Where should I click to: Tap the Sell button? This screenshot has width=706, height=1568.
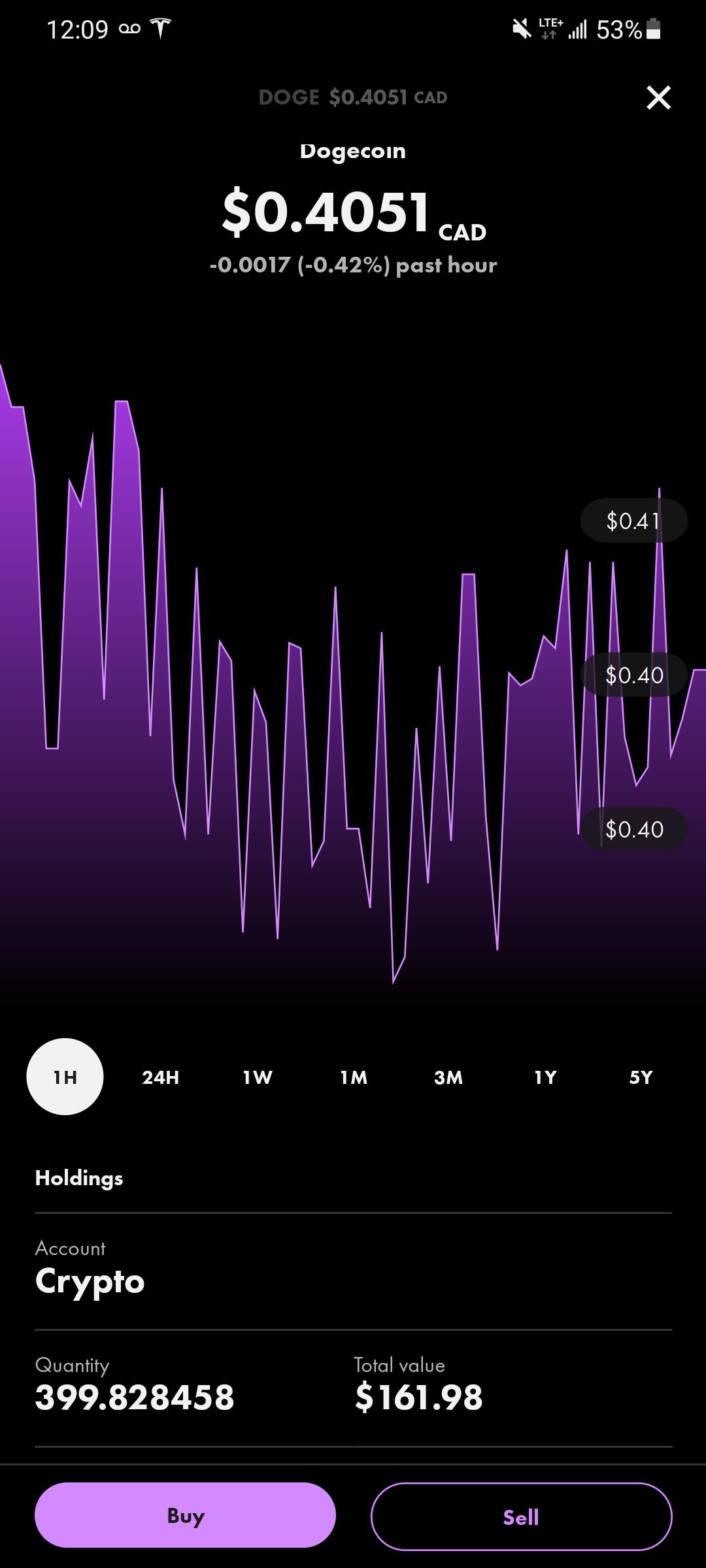point(521,1516)
